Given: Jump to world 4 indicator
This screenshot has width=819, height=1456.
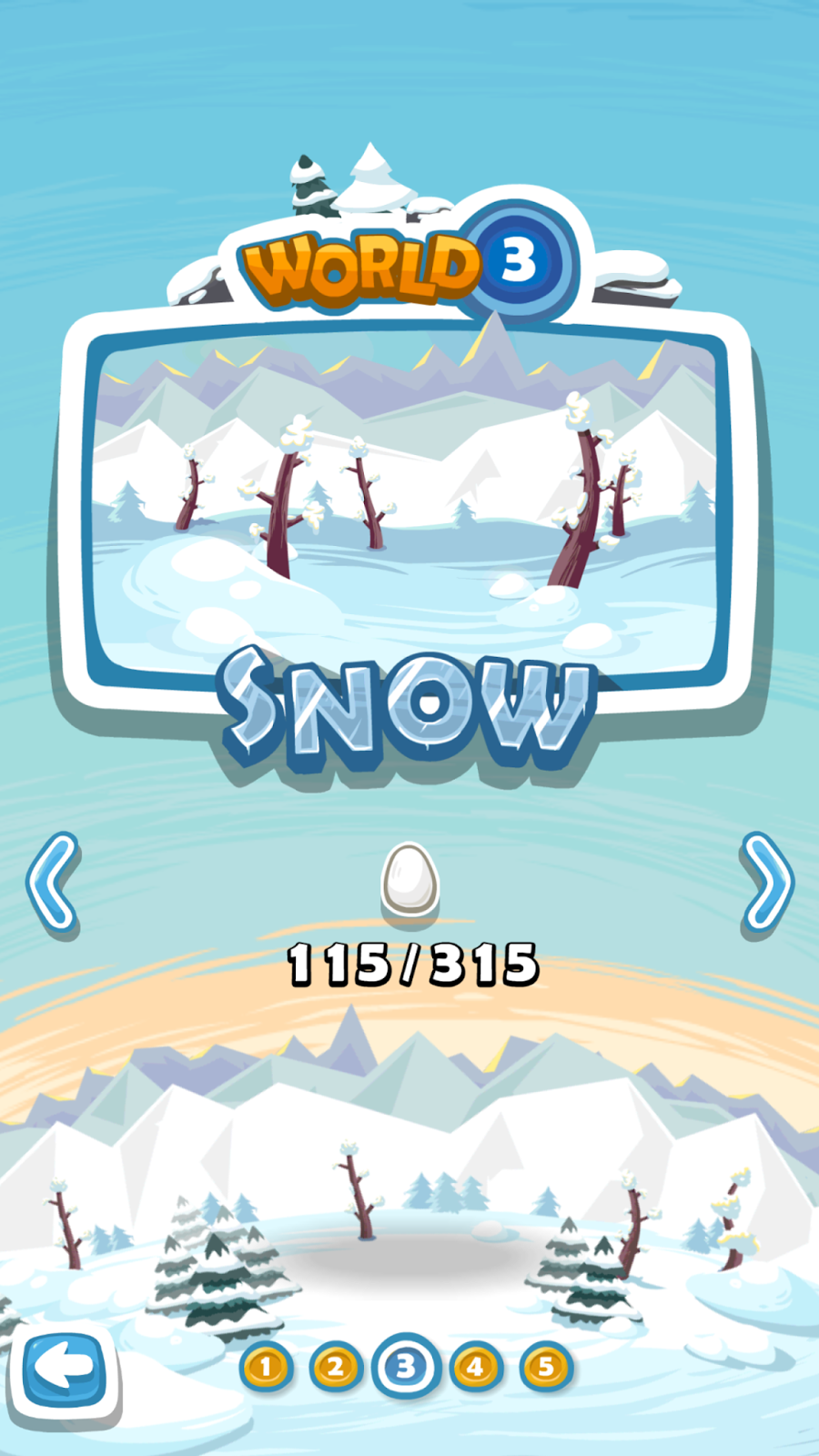Looking at the screenshot, I should coord(475,1367).
